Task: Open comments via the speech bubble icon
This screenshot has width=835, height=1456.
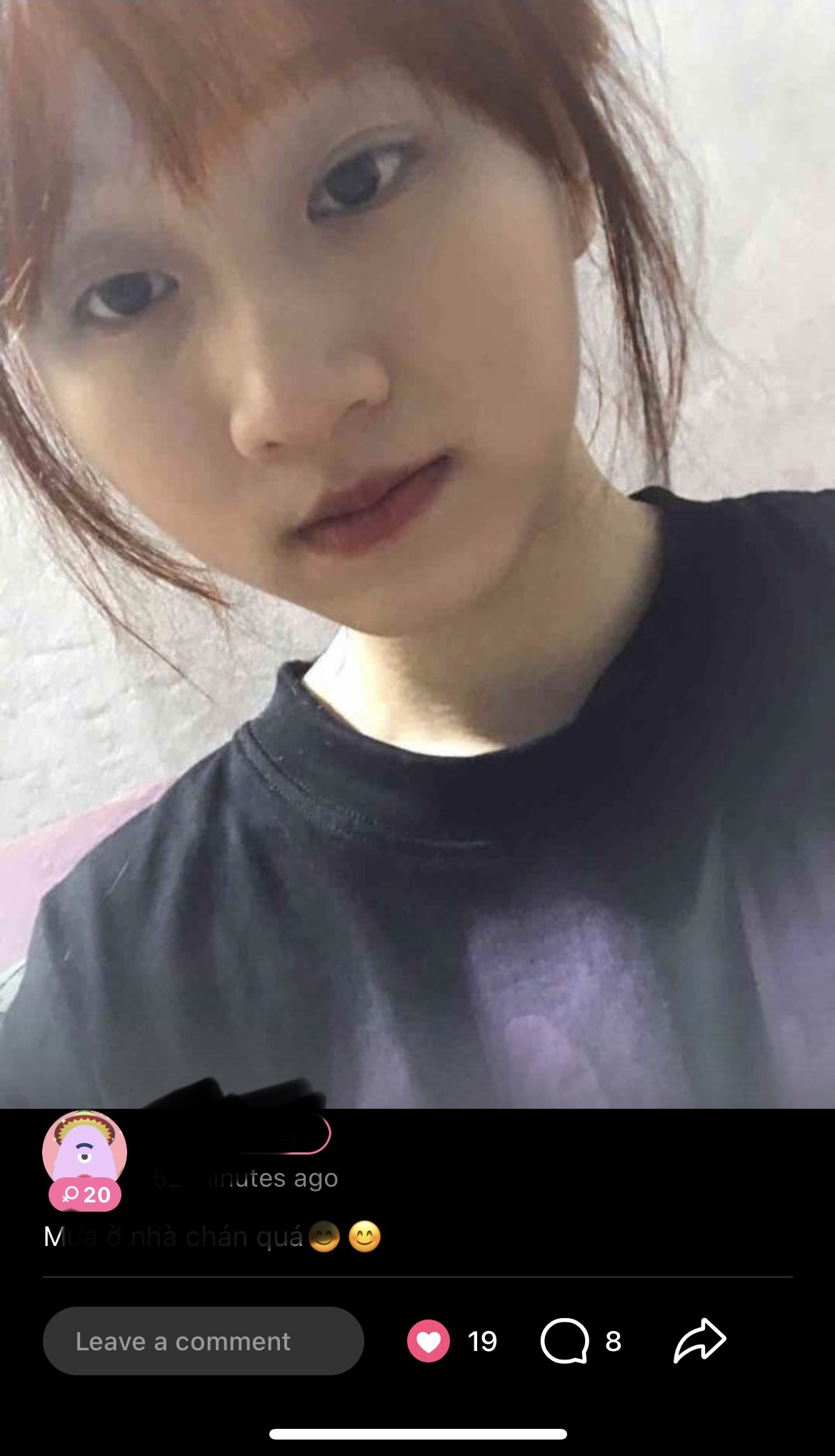Action: point(564,1341)
